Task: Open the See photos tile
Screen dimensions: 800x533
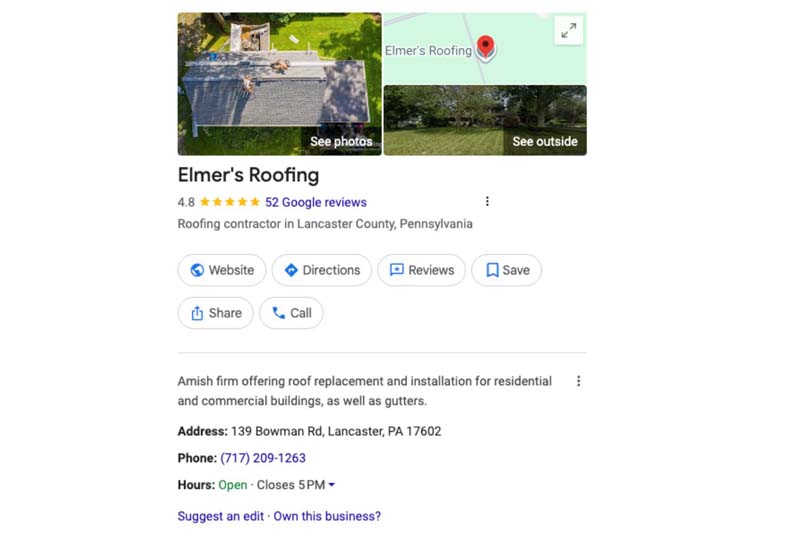Action: click(x=279, y=84)
